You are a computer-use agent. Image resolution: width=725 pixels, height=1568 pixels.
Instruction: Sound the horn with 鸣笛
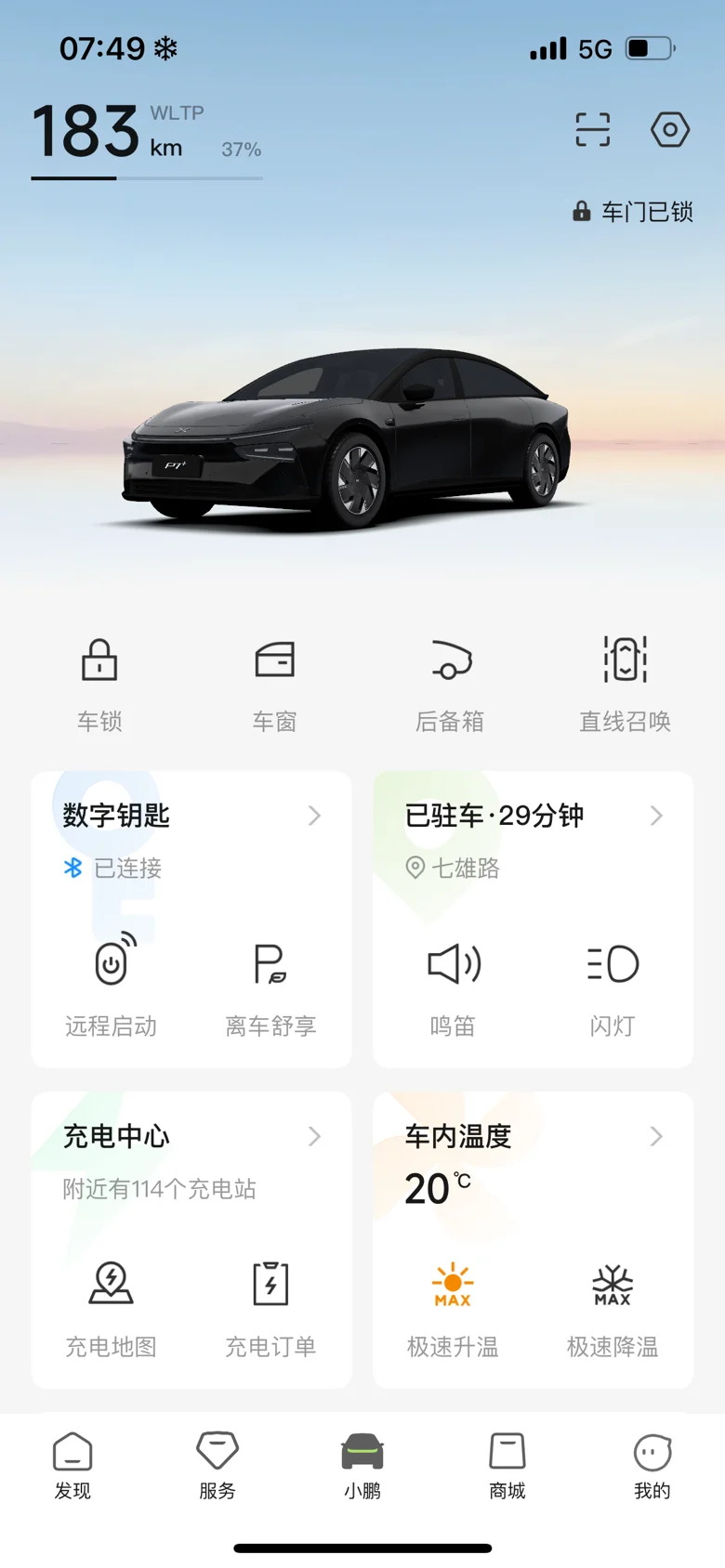(453, 985)
